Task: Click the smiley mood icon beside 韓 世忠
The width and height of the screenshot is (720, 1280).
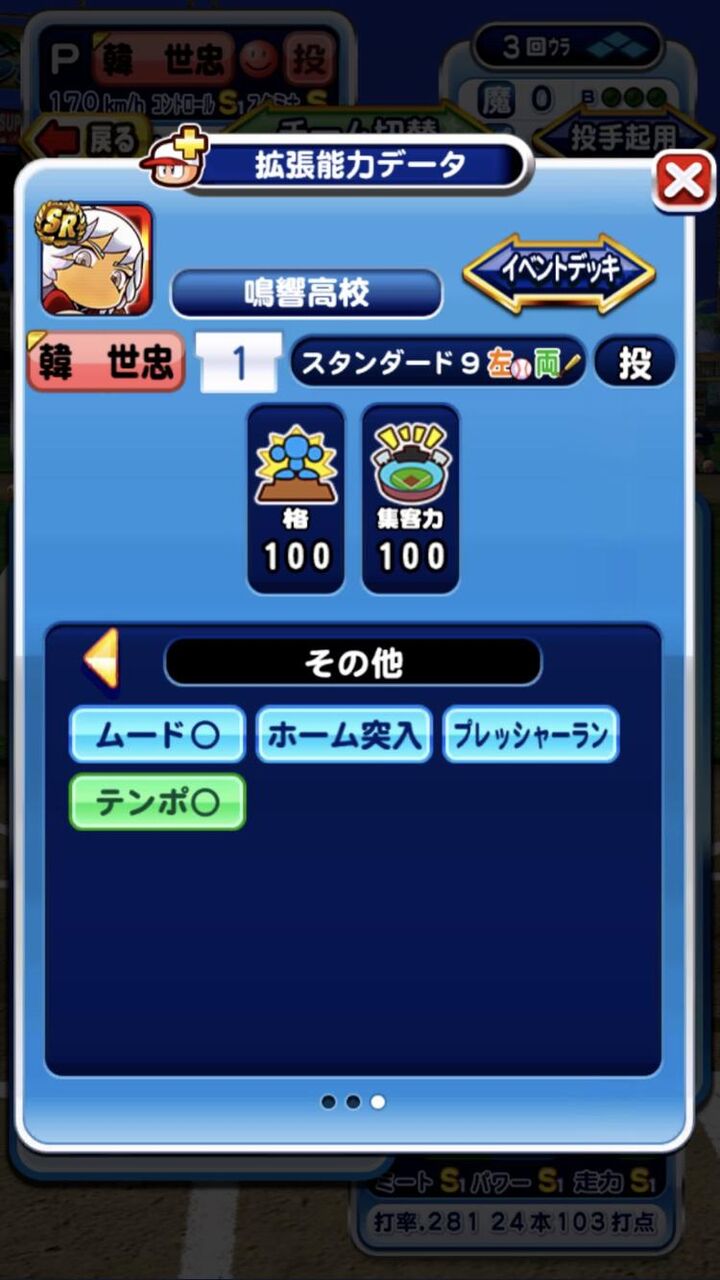Action: (255, 58)
